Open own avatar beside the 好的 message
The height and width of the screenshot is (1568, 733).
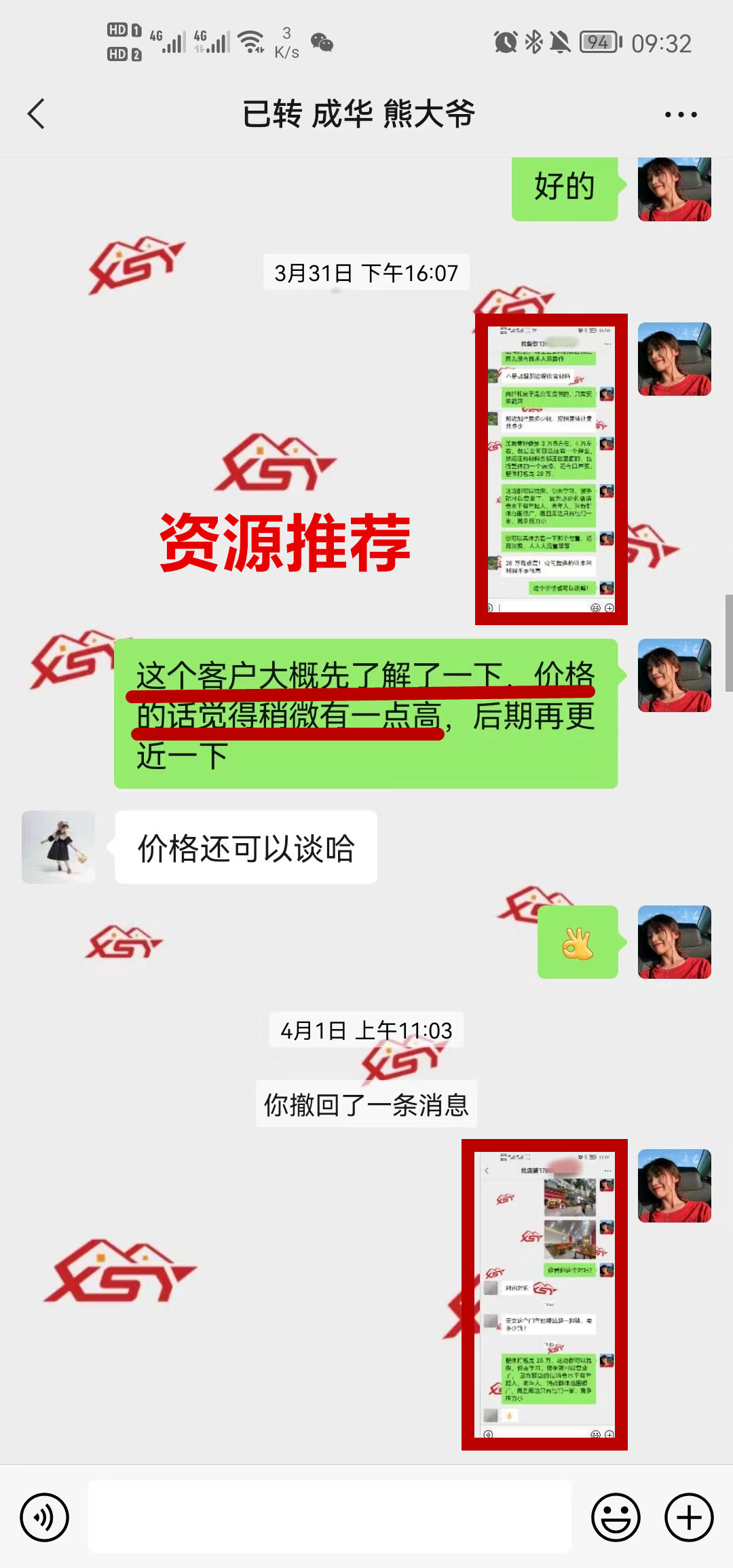coord(674,189)
